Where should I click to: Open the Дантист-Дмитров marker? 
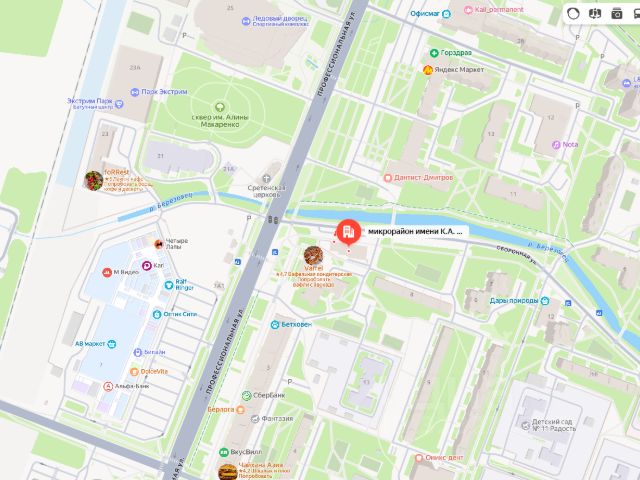(x=388, y=177)
